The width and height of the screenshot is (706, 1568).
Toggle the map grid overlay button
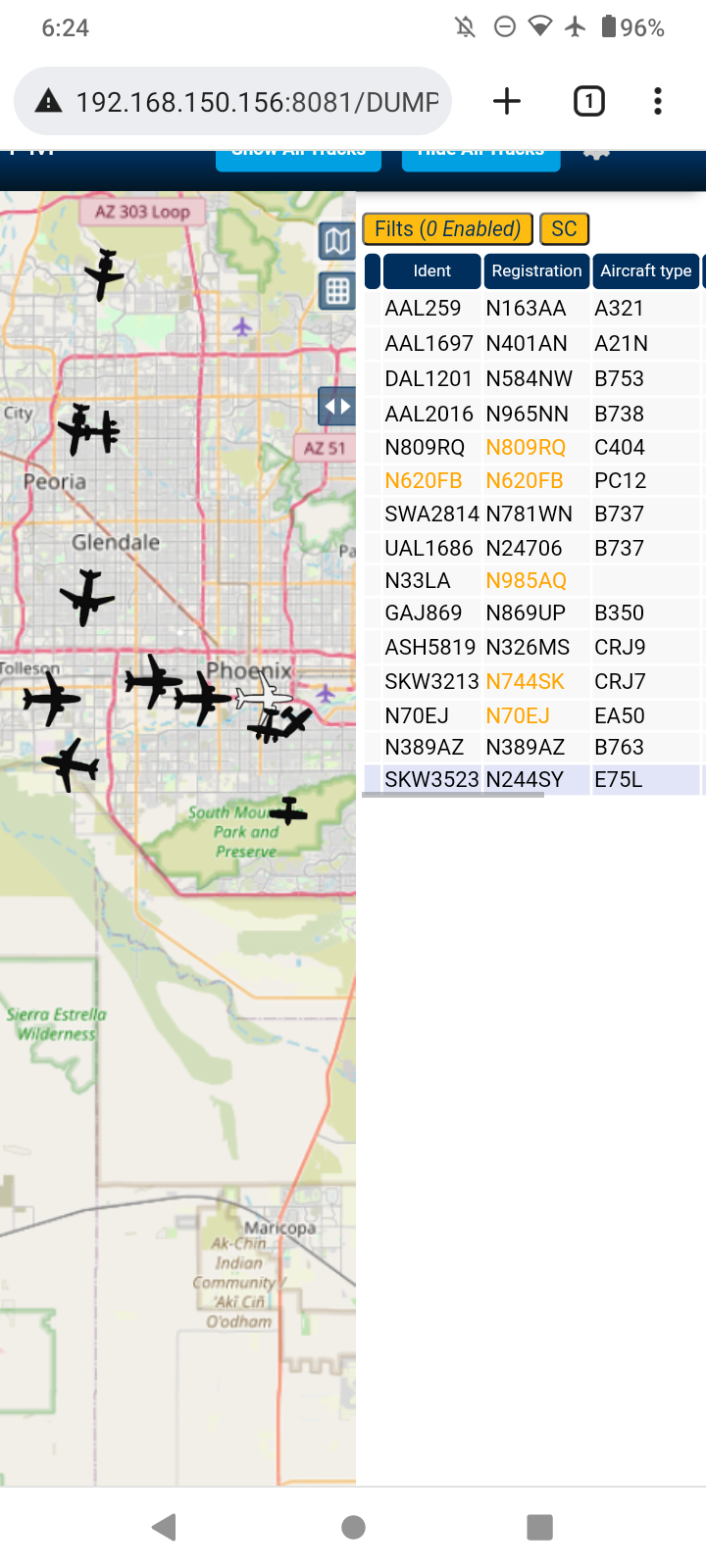[336, 291]
